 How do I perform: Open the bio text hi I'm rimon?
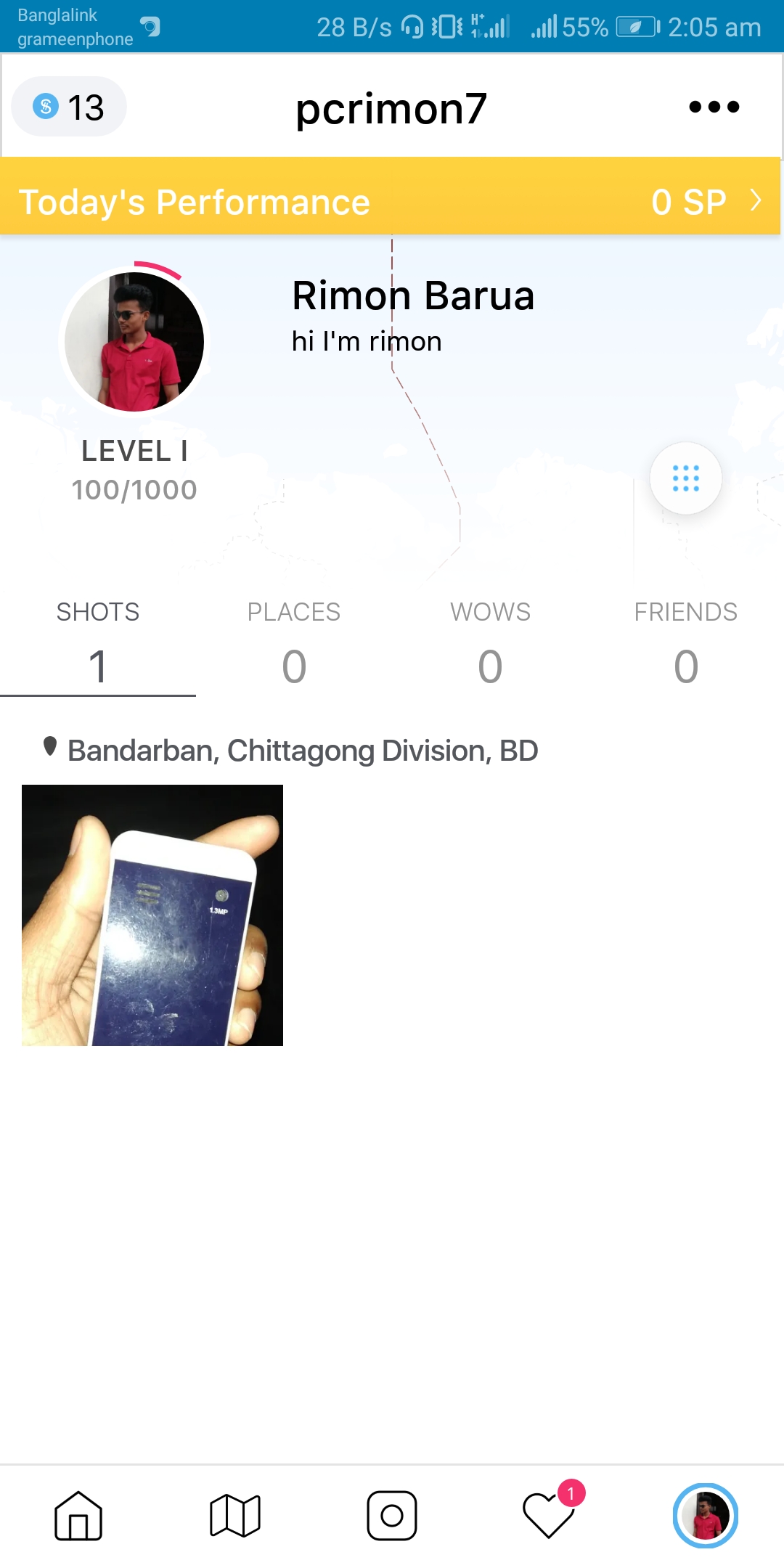[x=367, y=340]
